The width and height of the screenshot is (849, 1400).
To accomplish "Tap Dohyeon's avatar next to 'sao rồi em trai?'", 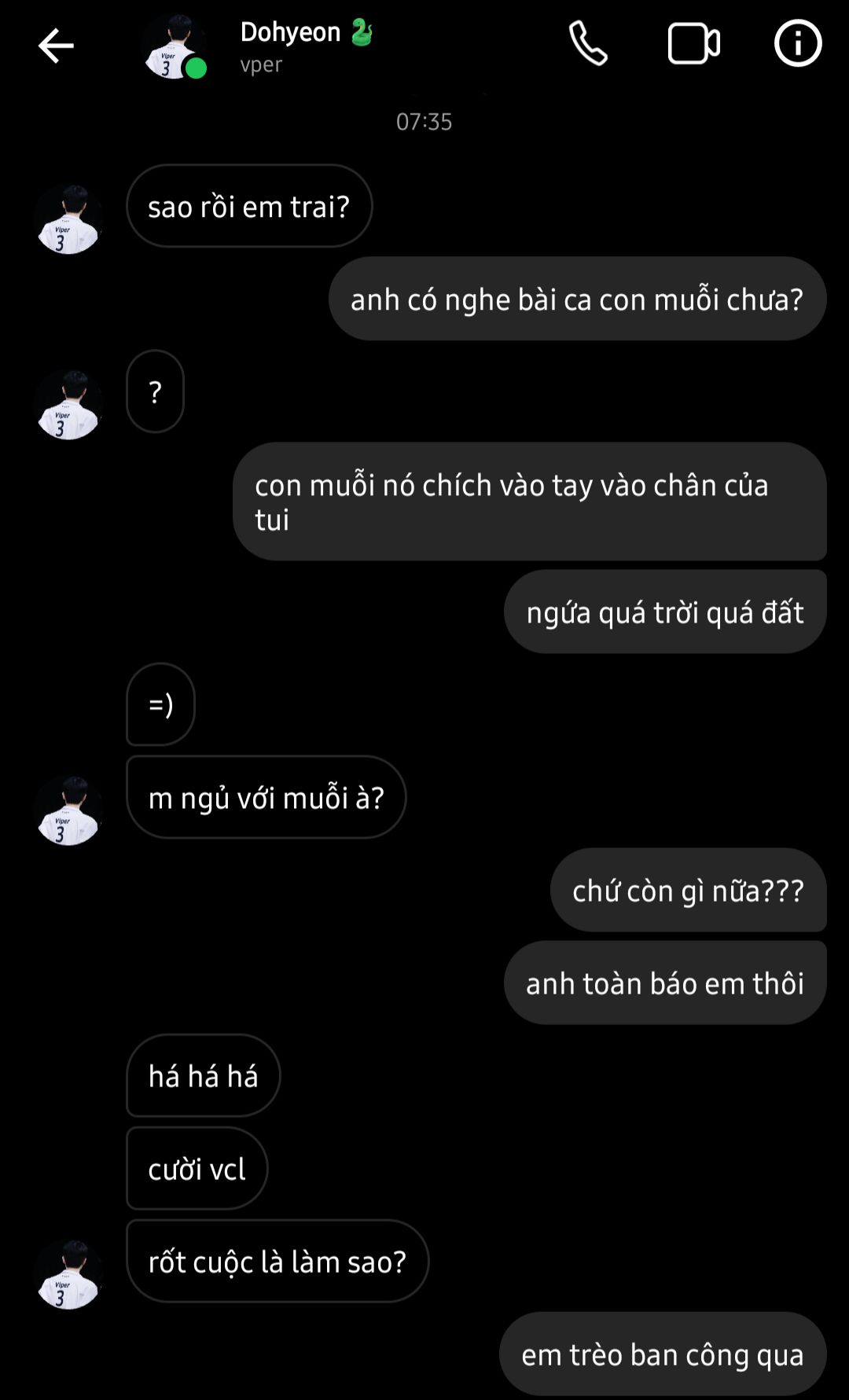I will (x=69, y=219).
